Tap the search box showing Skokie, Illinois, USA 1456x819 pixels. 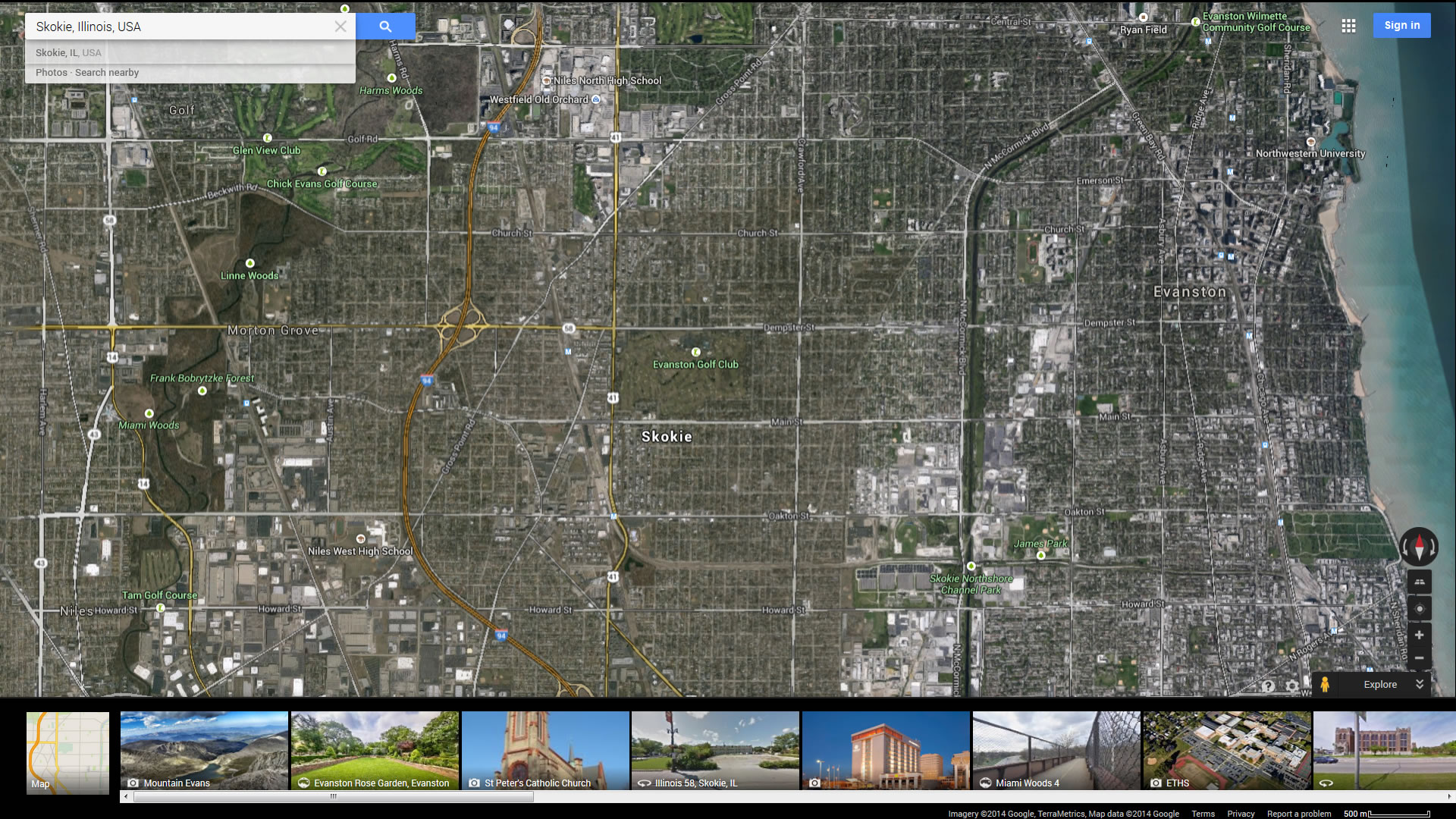[178, 27]
